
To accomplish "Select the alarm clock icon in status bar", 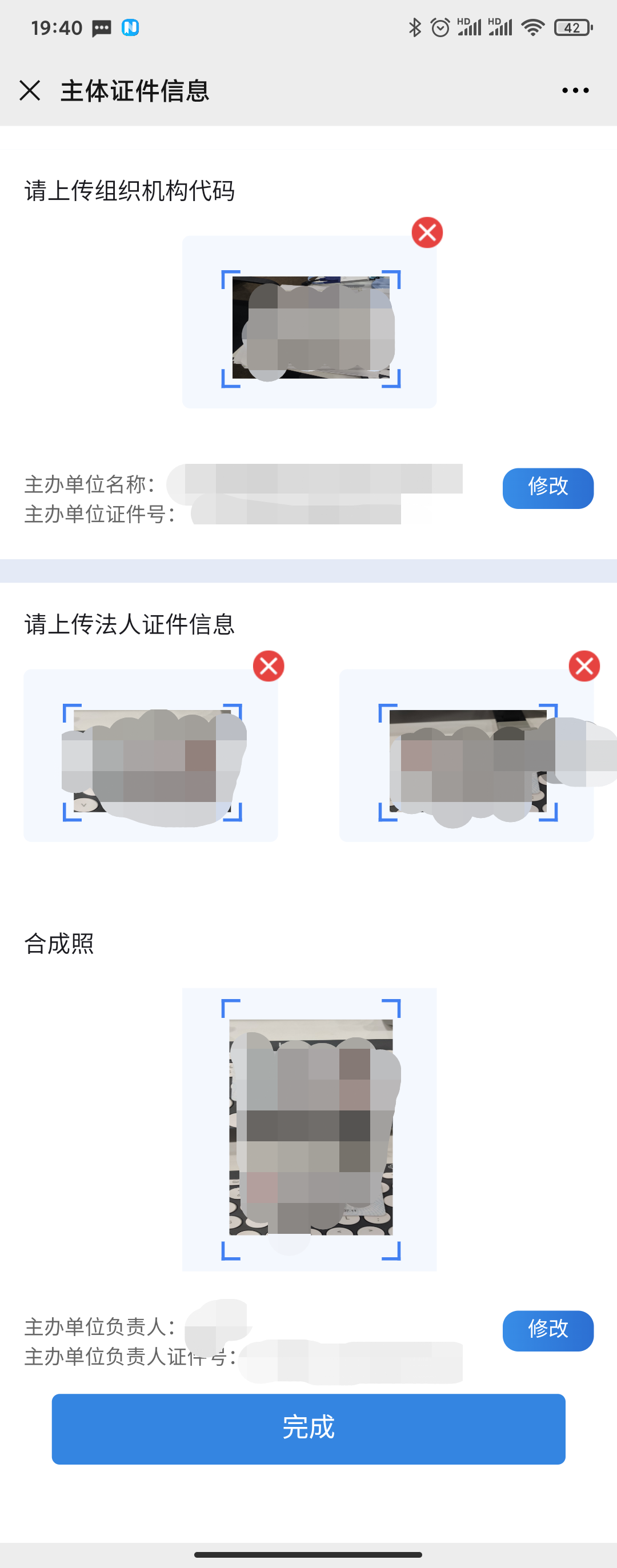I will pos(439,27).
